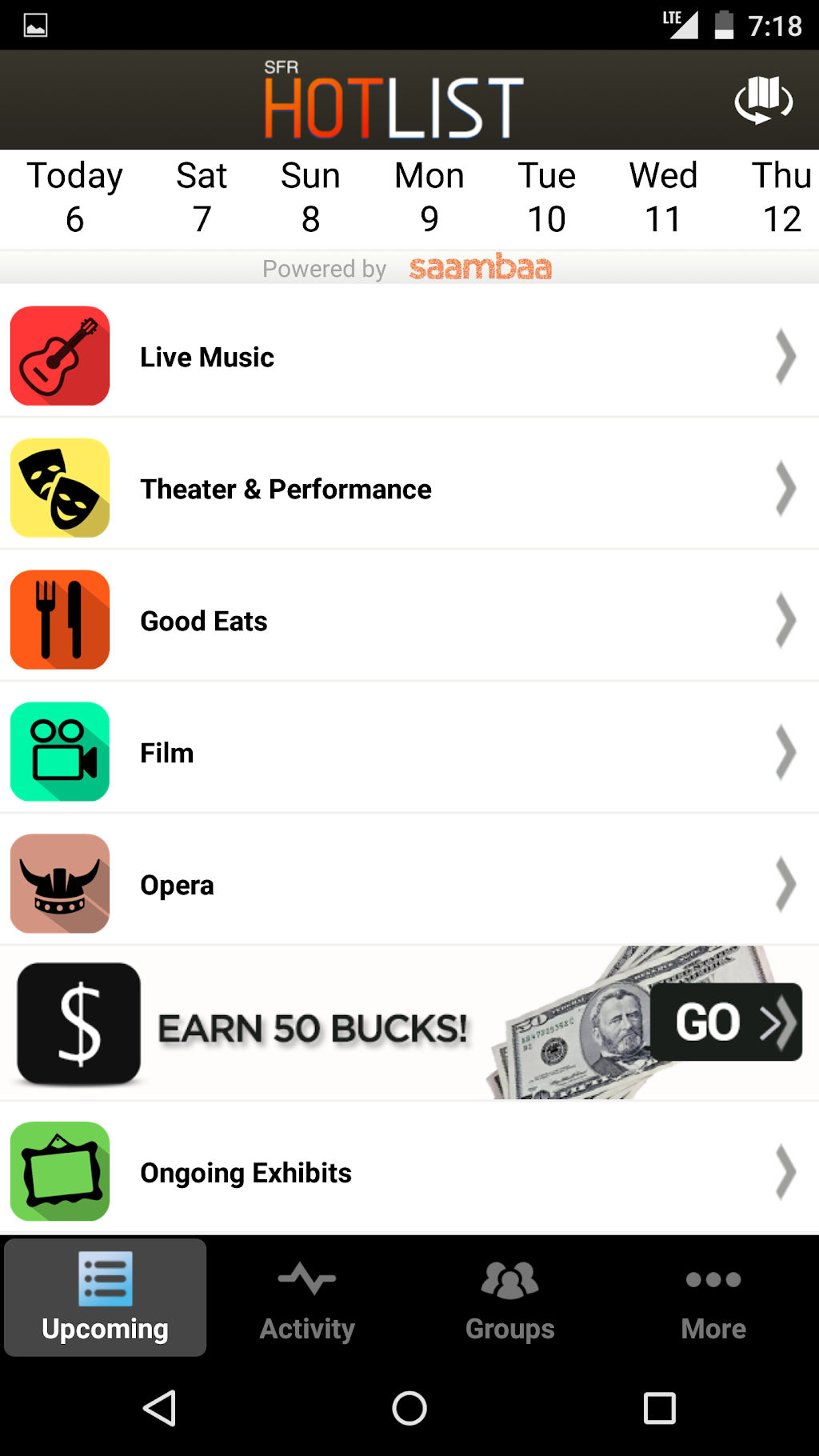
Task: Switch to the Upcoming tab
Action: pyautogui.click(x=106, y=1298)
